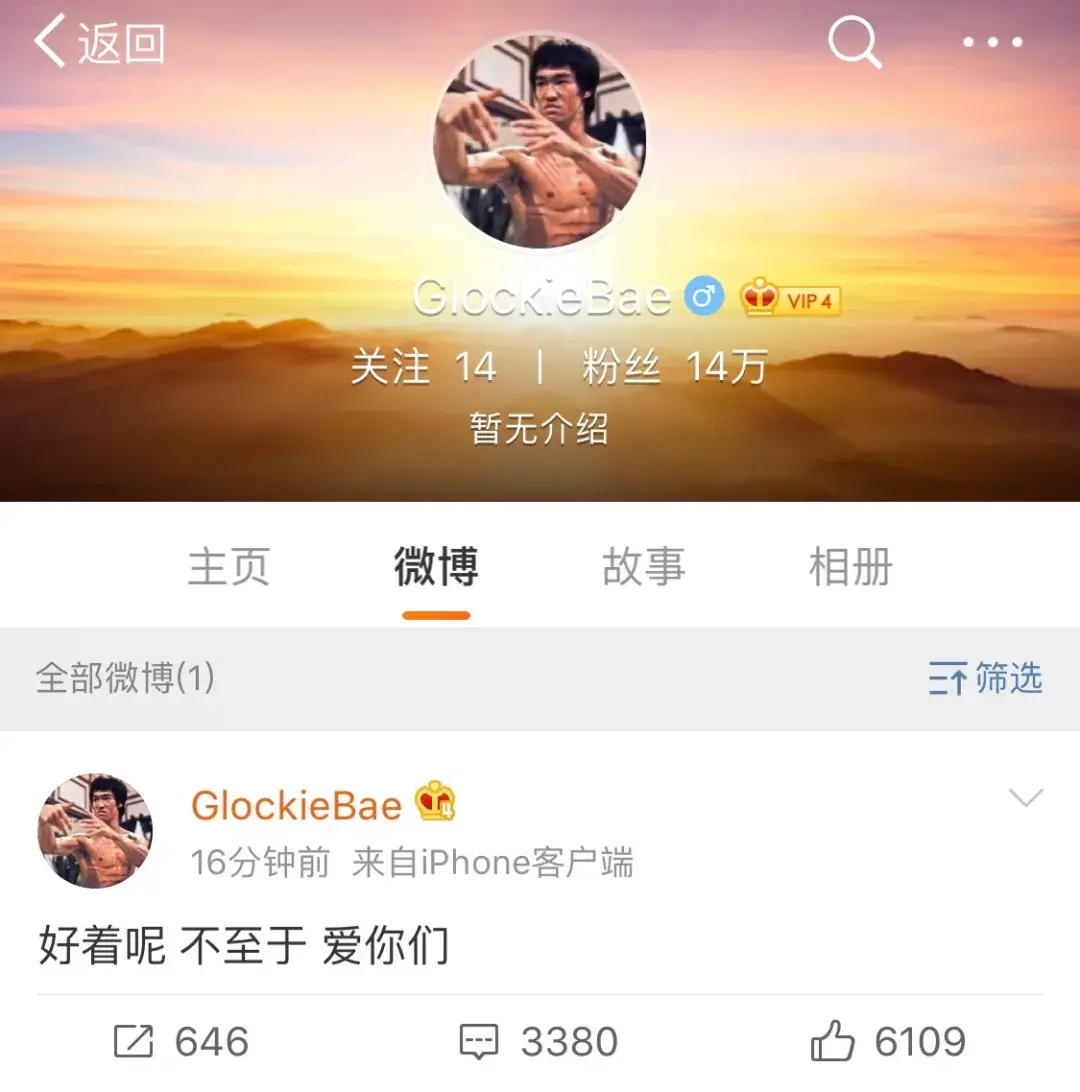Open the profile avatar picture
Viewport: 1080px width, 1092px height.
540,144
